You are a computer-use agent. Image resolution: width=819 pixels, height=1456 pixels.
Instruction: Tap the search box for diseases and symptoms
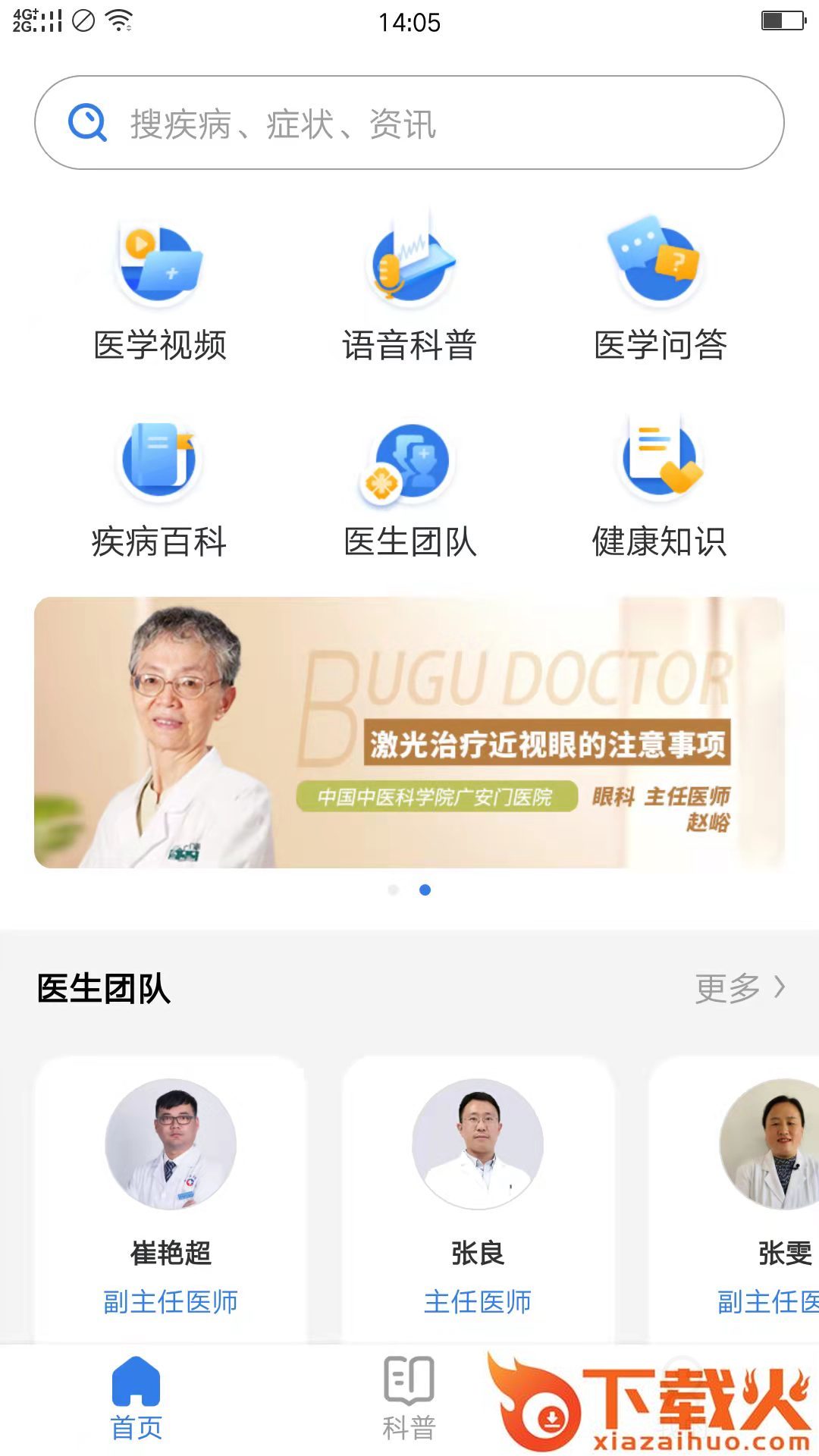(x=409, y=123)
